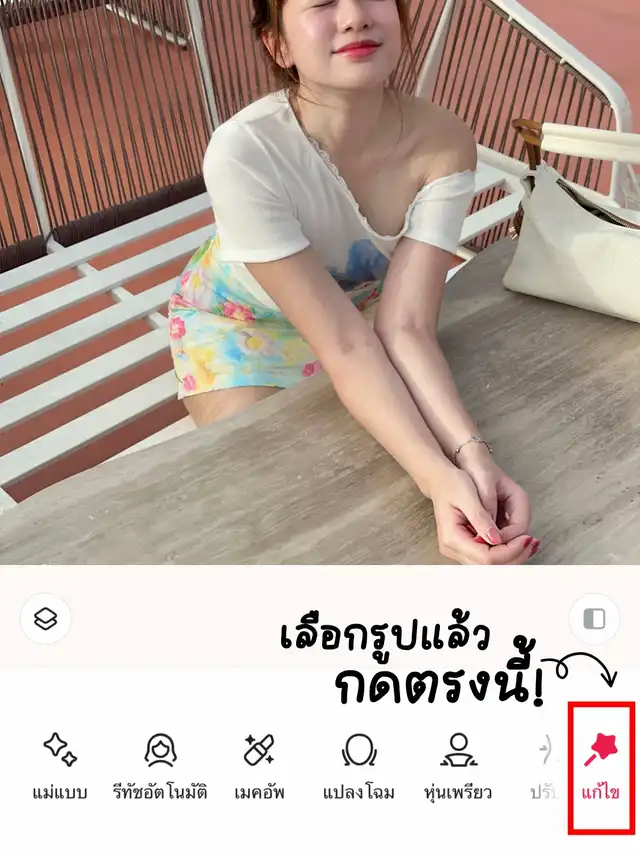640x853 pixels.
Task: Open the เมคอัพ makeup tool
Action: tap(259, 765)
